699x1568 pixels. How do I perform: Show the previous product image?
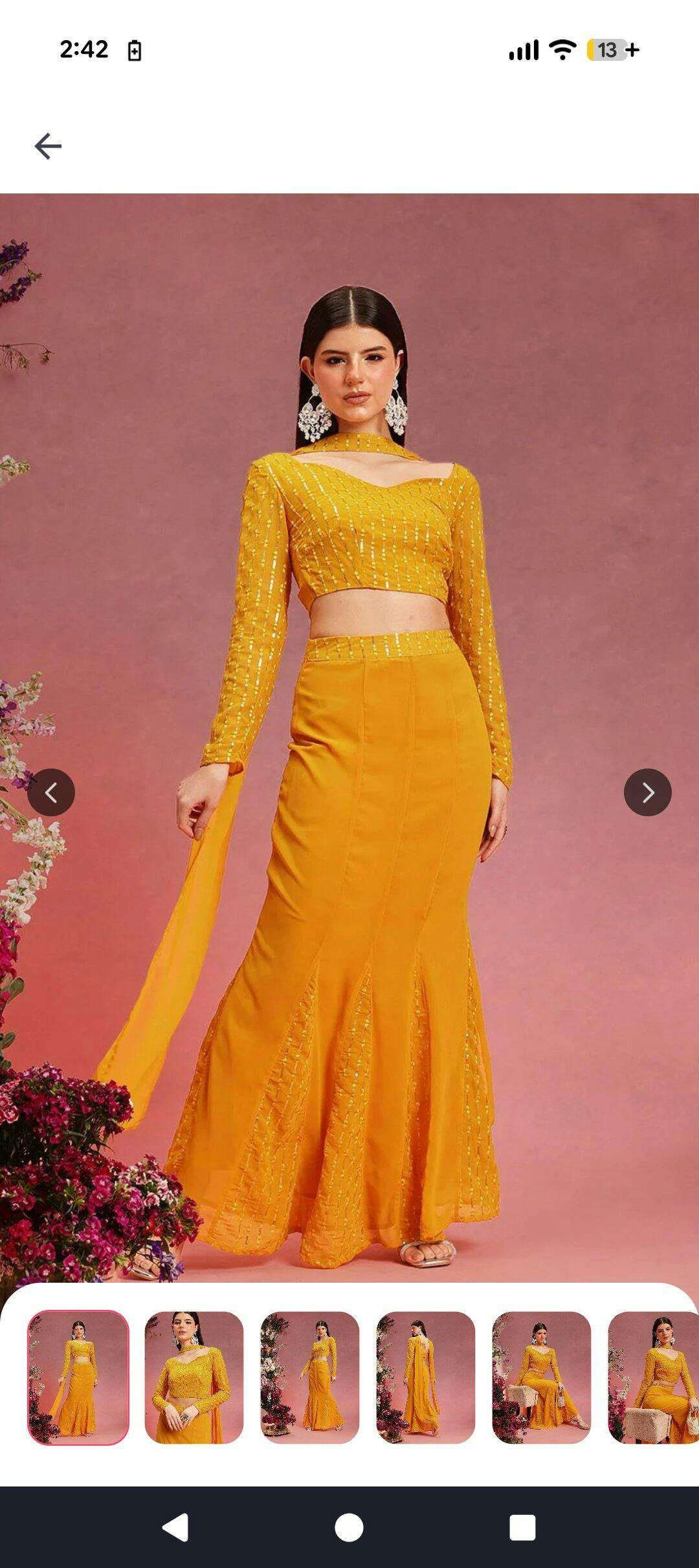[51, 792]
